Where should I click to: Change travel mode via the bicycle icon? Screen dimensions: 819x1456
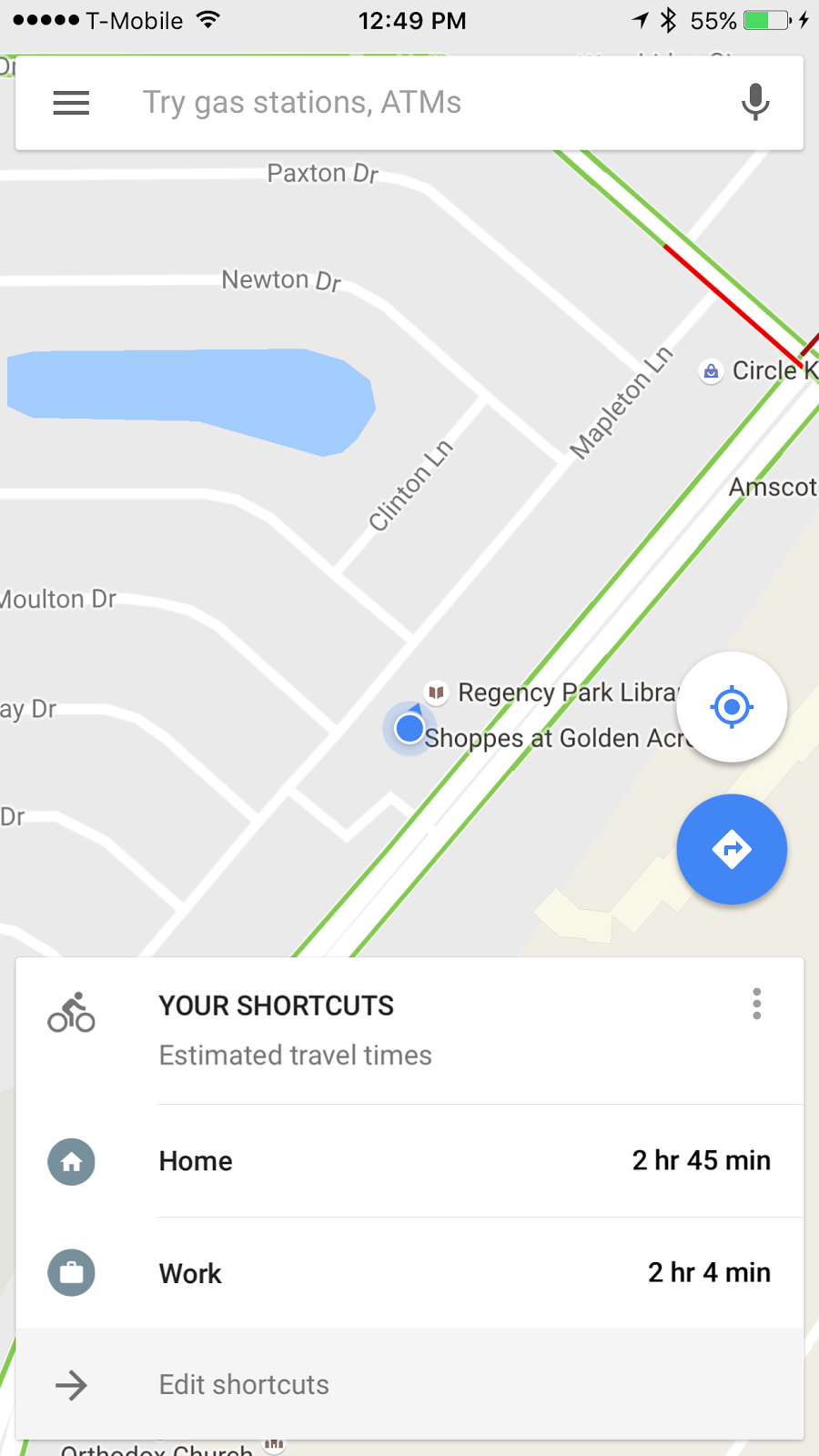tap(71, 1013)
